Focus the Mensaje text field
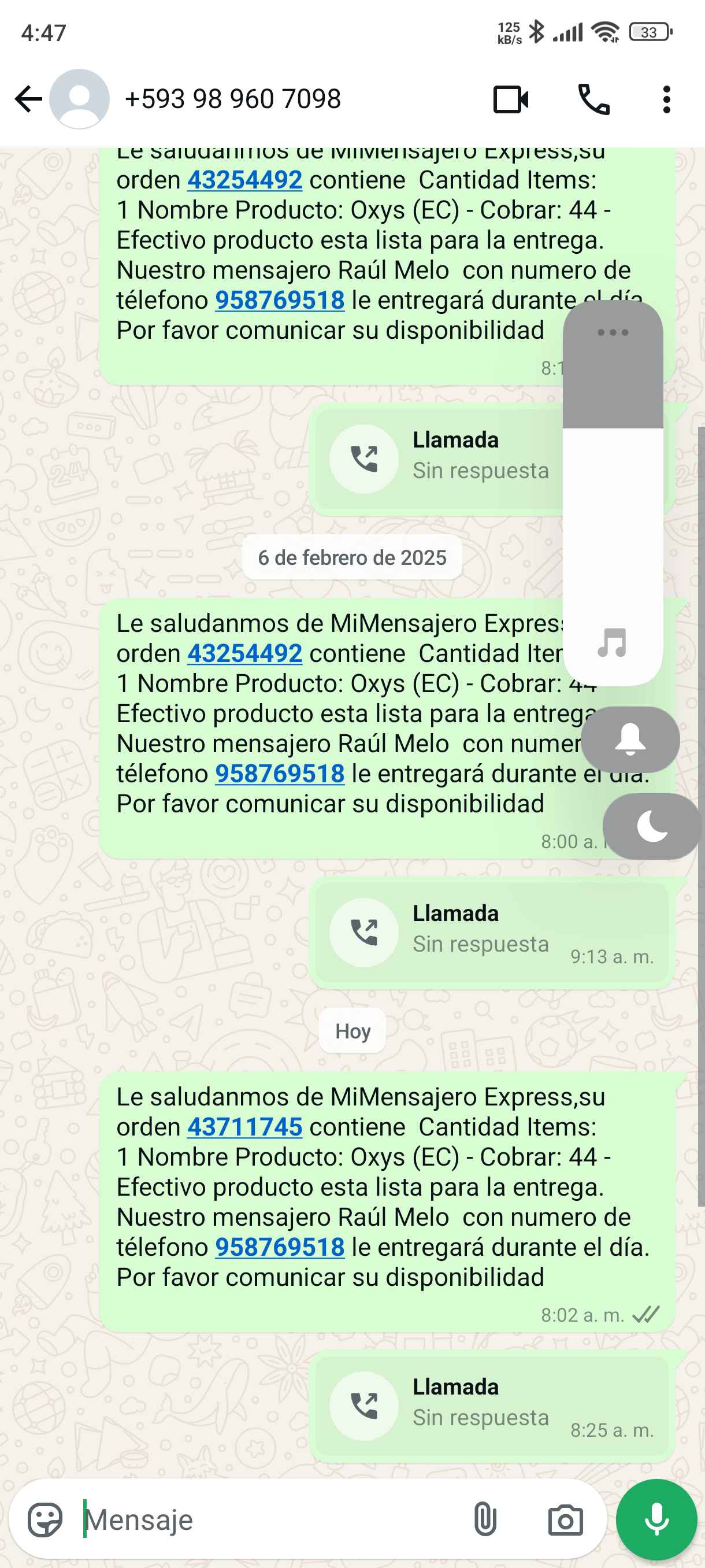This screenshot has height=1568, width=705. tap(268, 1520)
